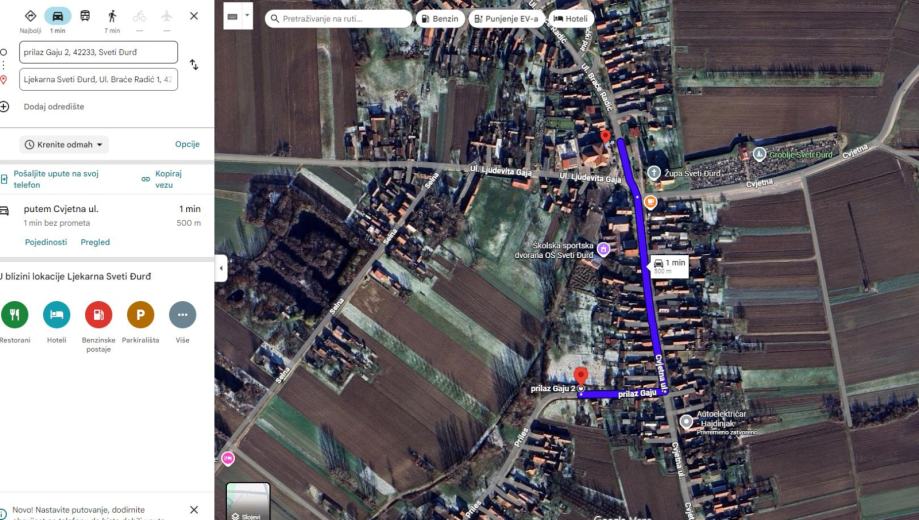This screenshot has height=520, width=919.
Task: Add a destination with Dodaj odredište
Action: 53,107
